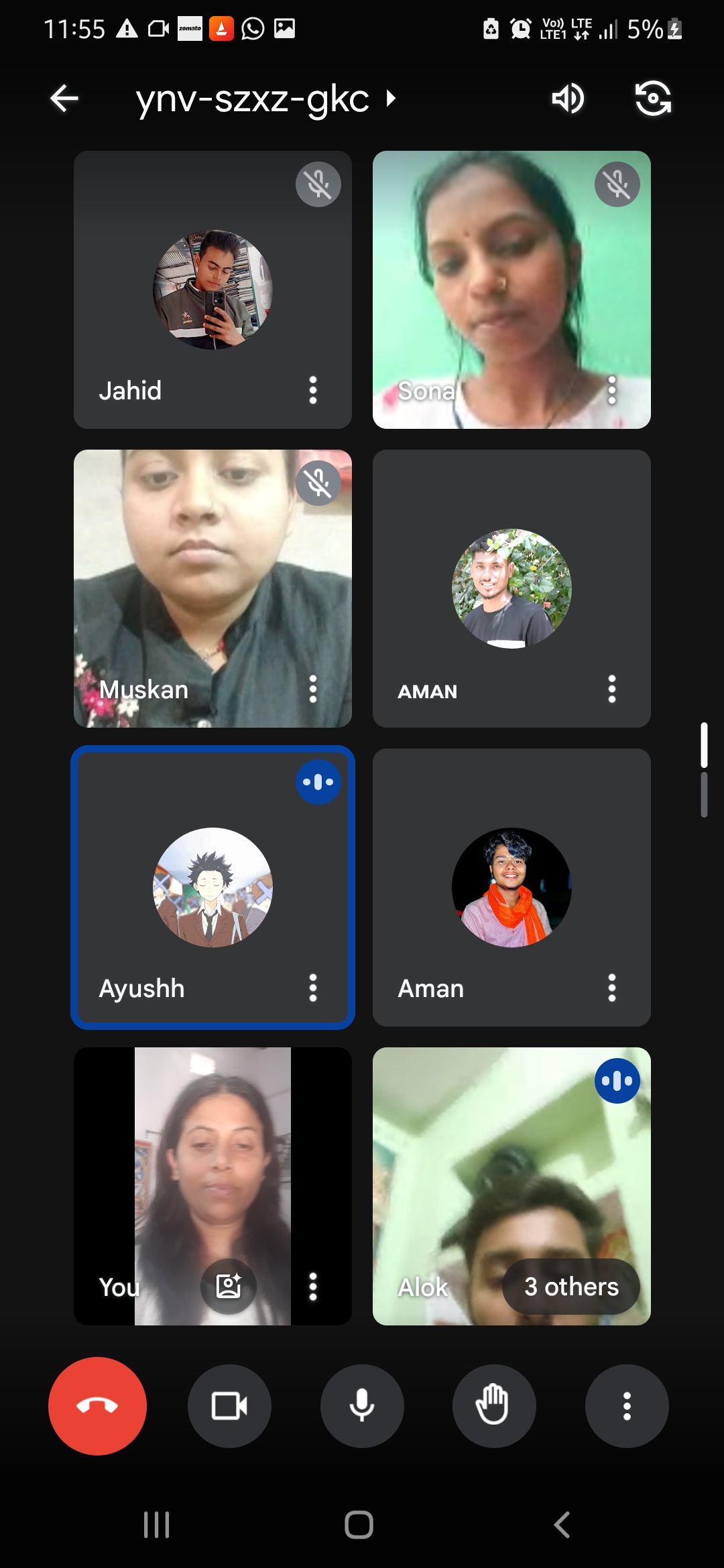Open options menu on your own tile
Screen dimensions: 724x1568
312,1287
